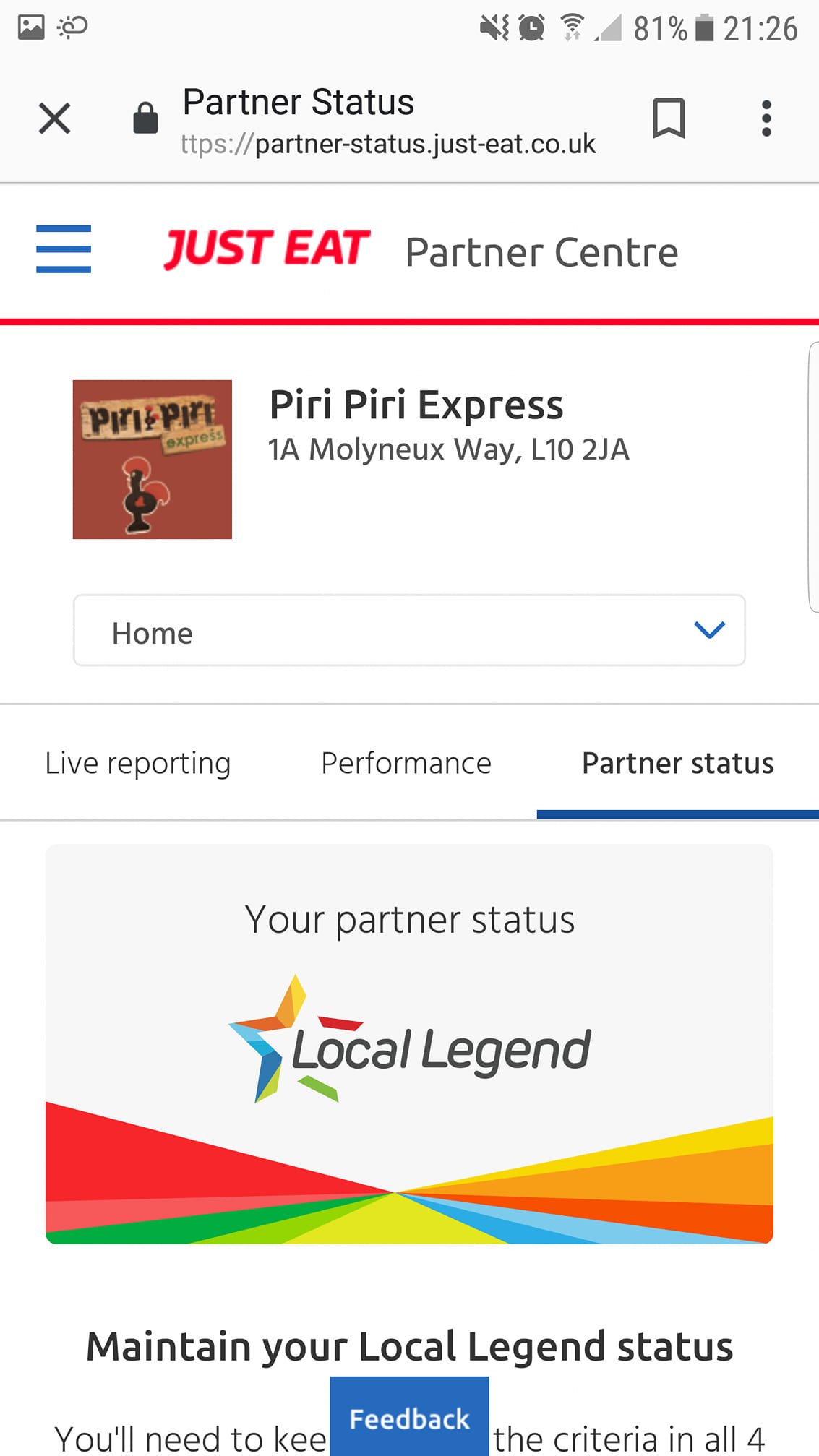Image resolution: width=819 pixels, height=1456 pixels.
Task: Switch to the Live reporting tab
Action: click(138, 764)
